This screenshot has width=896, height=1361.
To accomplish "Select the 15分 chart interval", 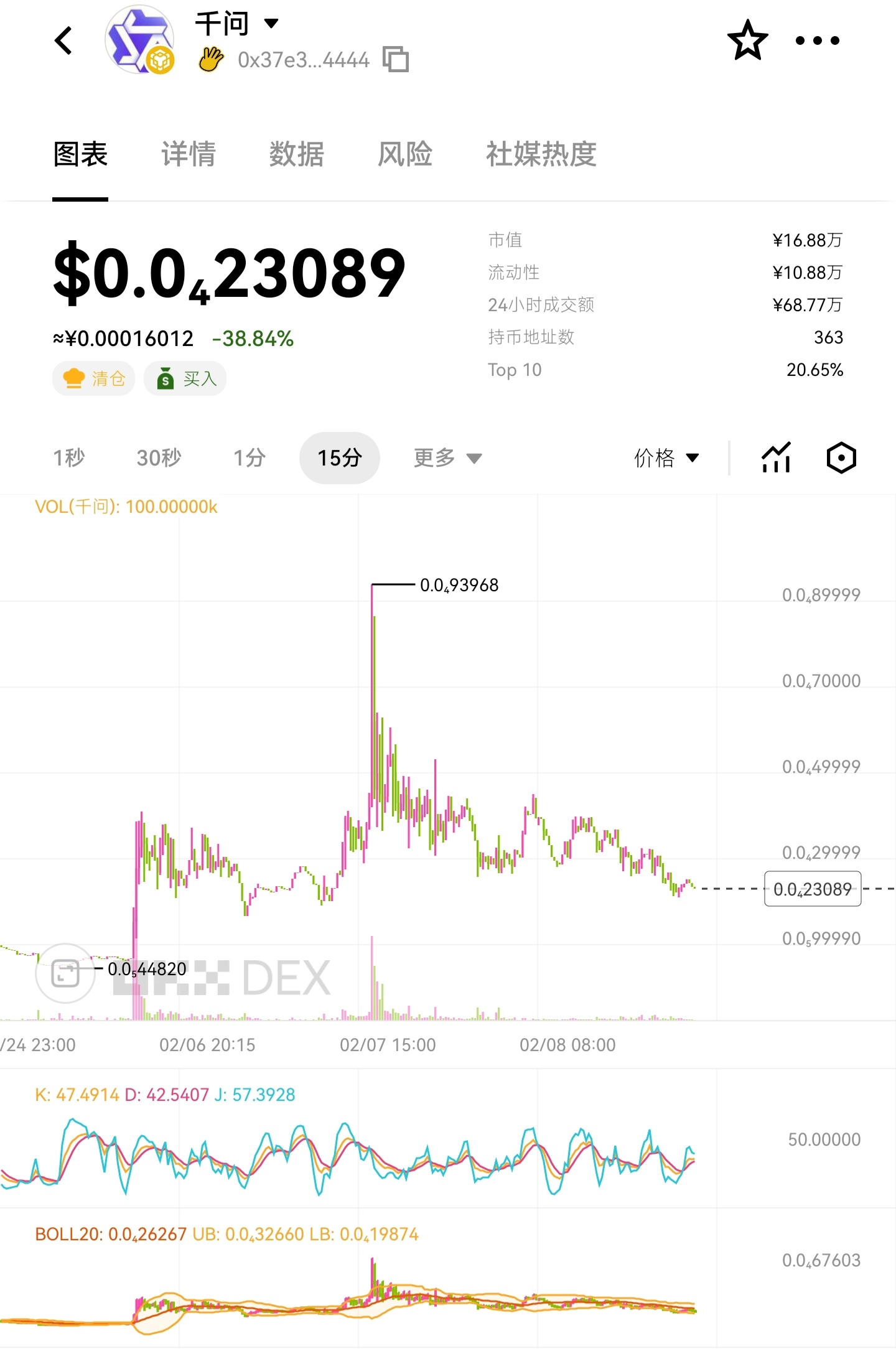I will (x=340, y=458).
